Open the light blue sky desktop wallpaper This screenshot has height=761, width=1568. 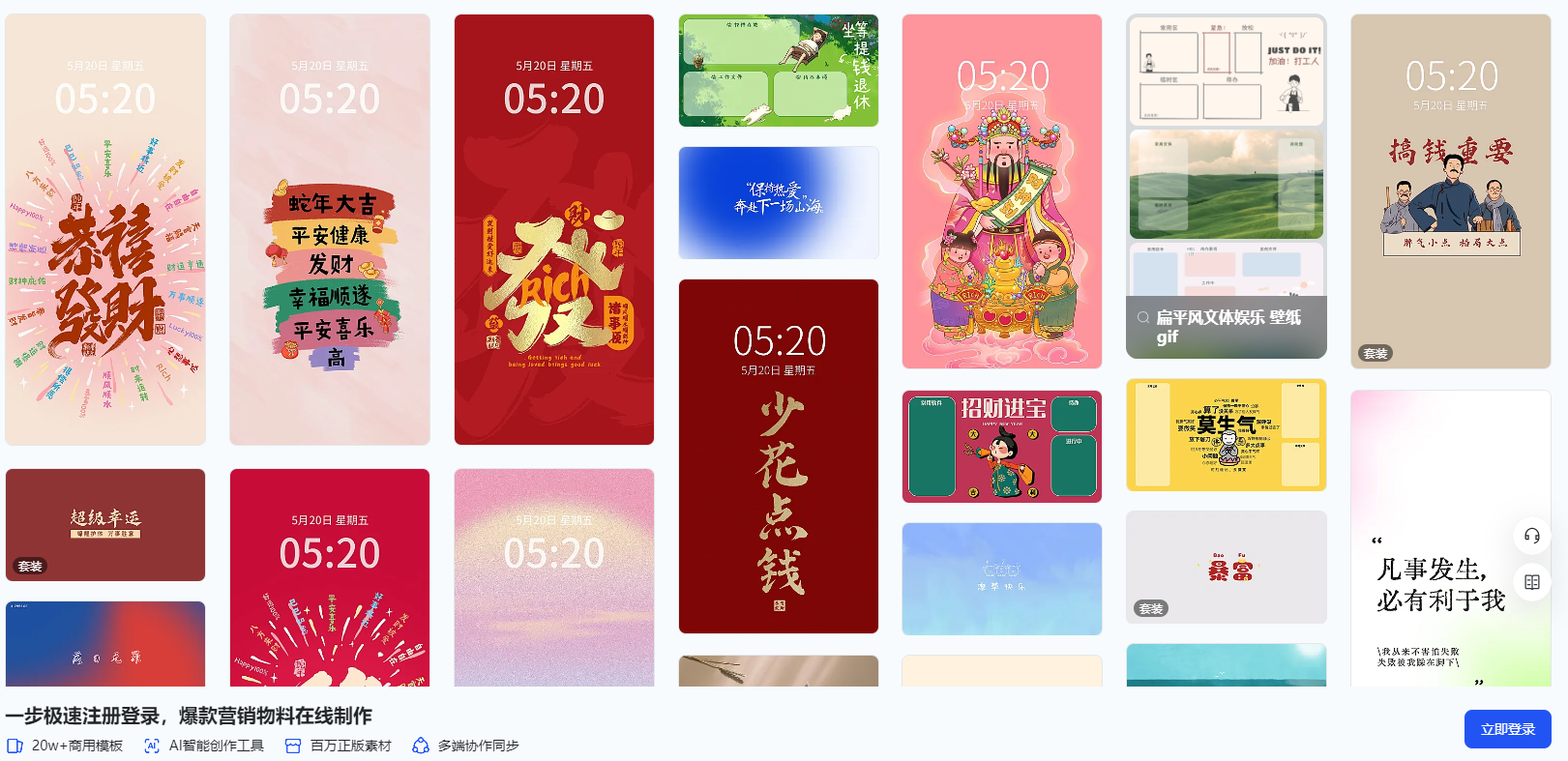(x=1002, y=579)
